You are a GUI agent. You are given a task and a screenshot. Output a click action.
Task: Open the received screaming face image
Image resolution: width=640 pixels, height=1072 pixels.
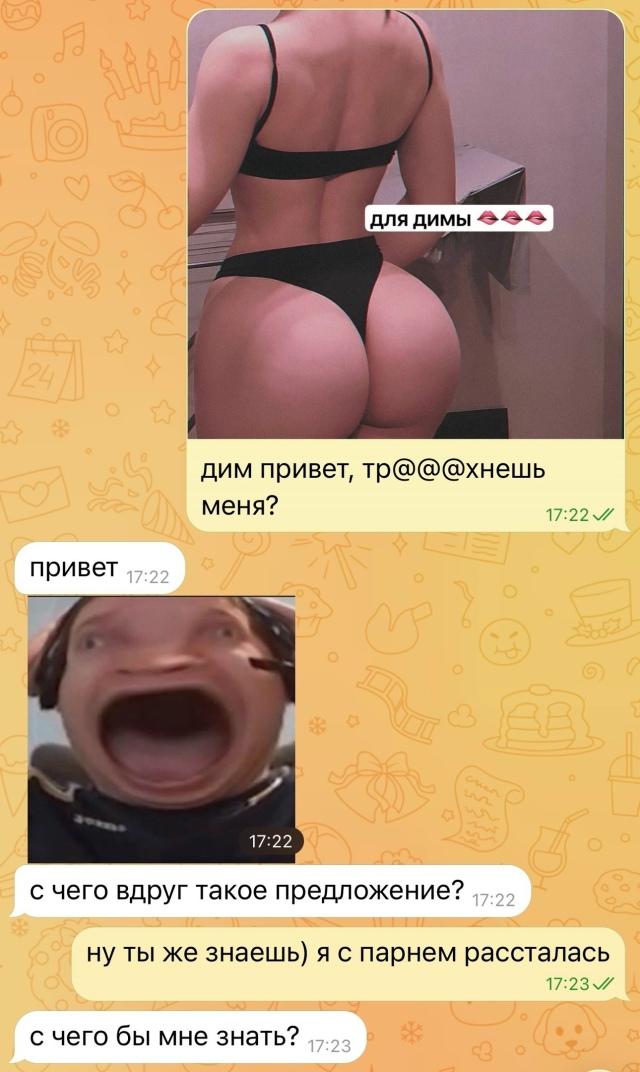(x=161, y=728)
